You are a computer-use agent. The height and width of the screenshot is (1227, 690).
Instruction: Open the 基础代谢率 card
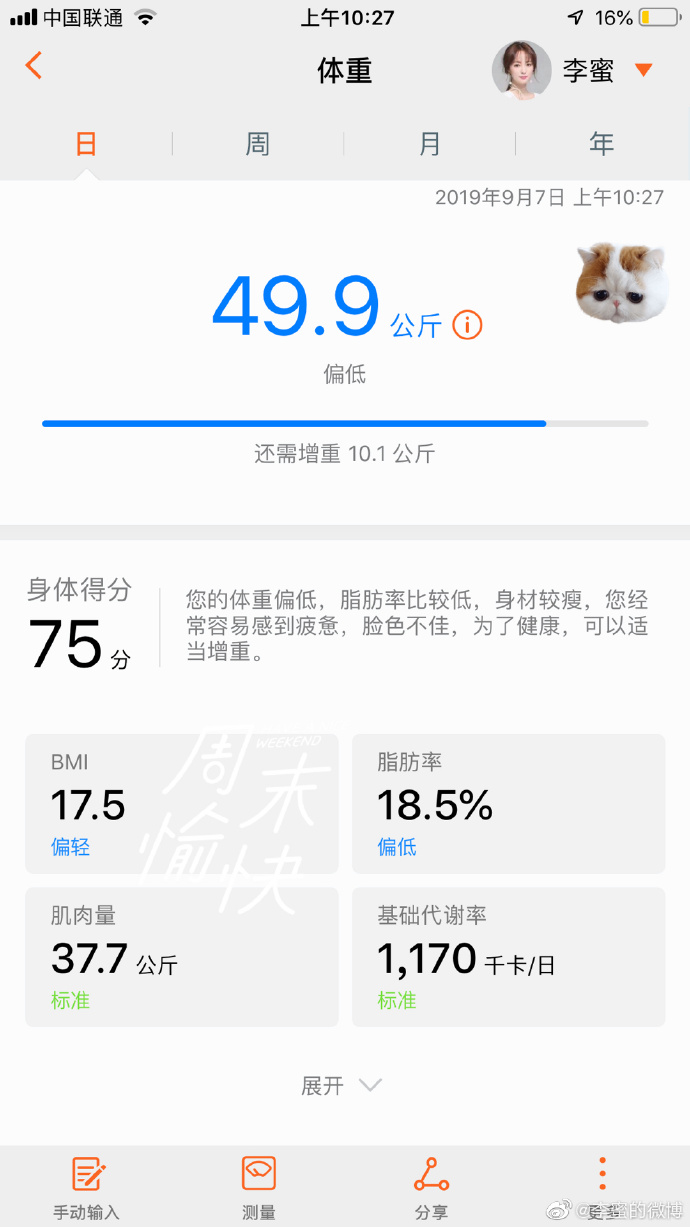point(508,957)
